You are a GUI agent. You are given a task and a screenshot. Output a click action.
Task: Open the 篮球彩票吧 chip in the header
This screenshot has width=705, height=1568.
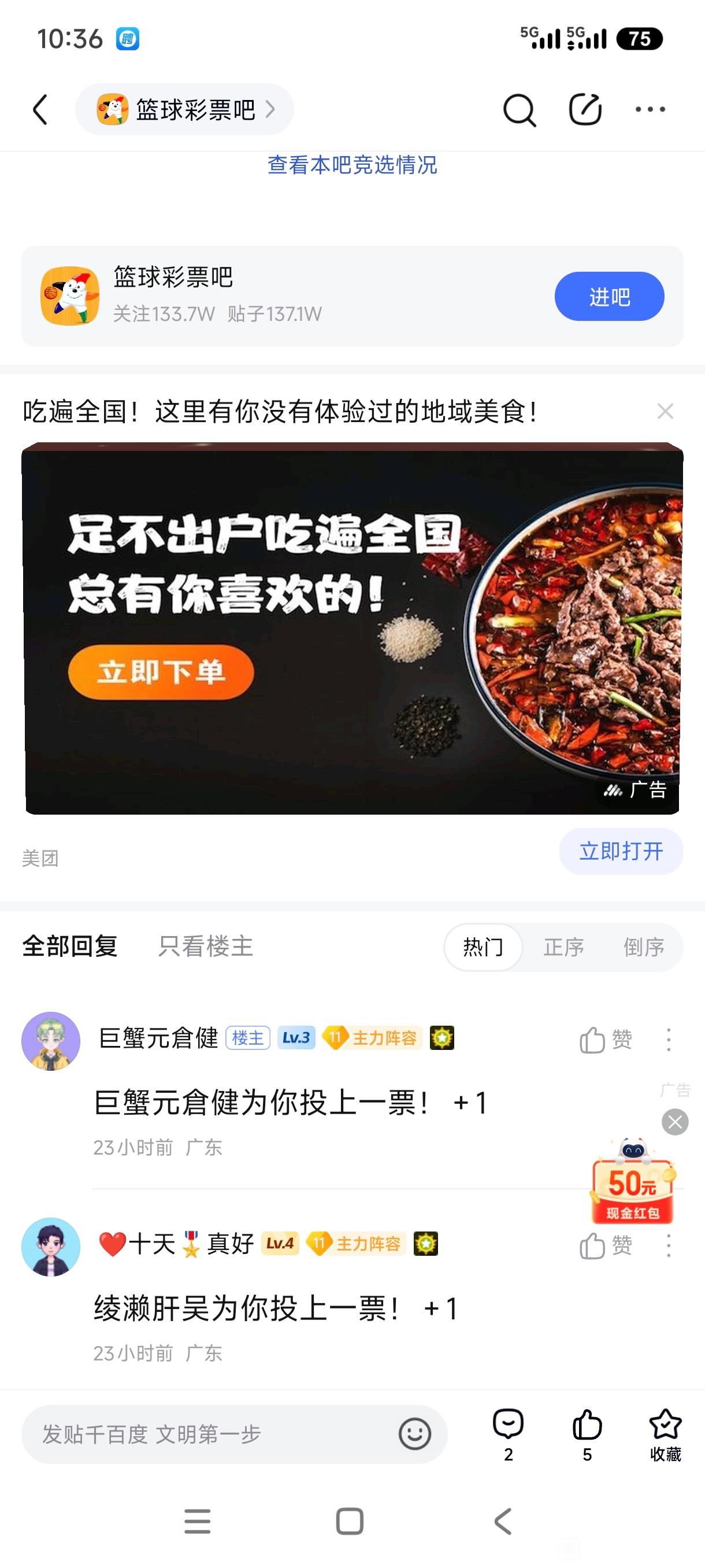184,110
